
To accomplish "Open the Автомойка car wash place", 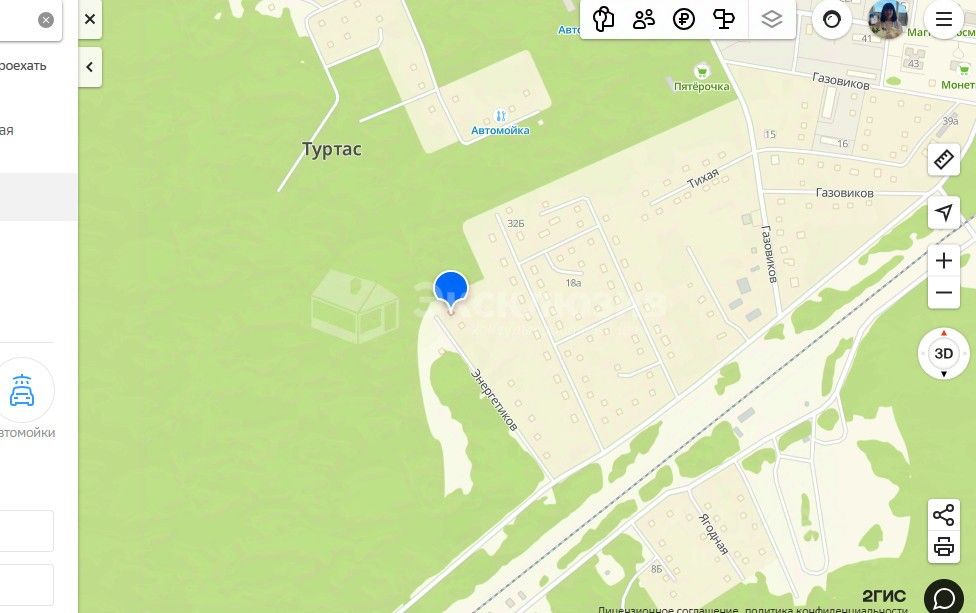I will (500, 117).
